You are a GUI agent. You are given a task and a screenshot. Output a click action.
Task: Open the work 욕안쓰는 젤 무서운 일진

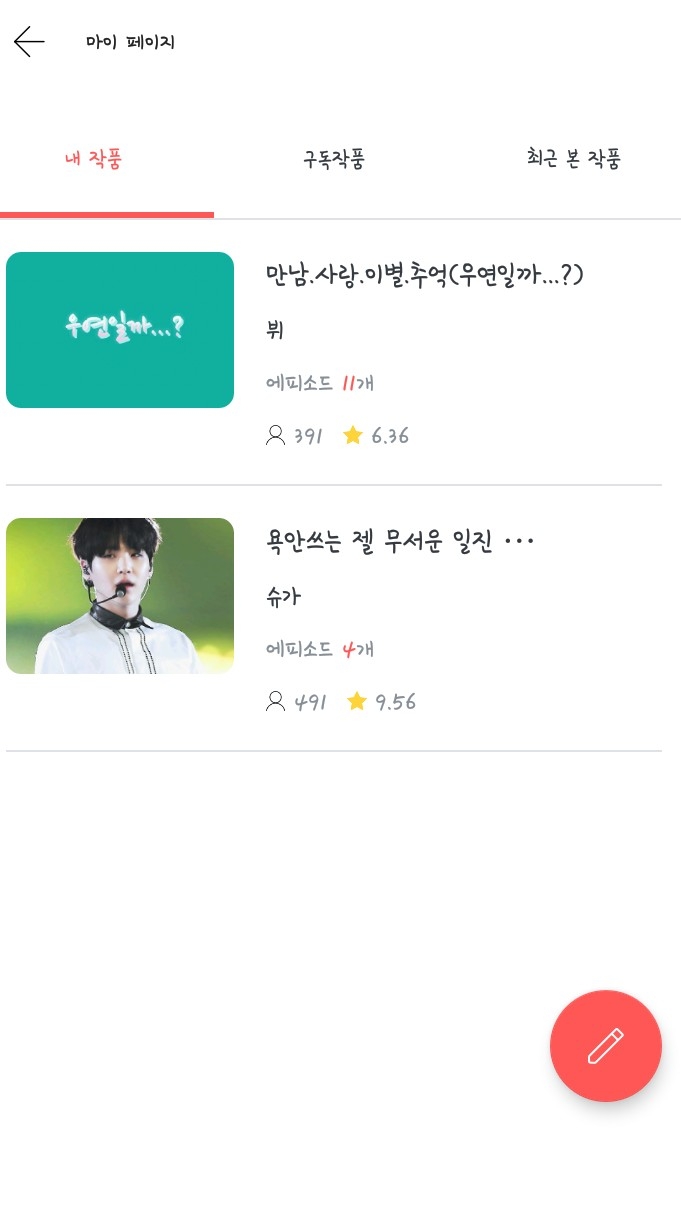pos(400,542)
